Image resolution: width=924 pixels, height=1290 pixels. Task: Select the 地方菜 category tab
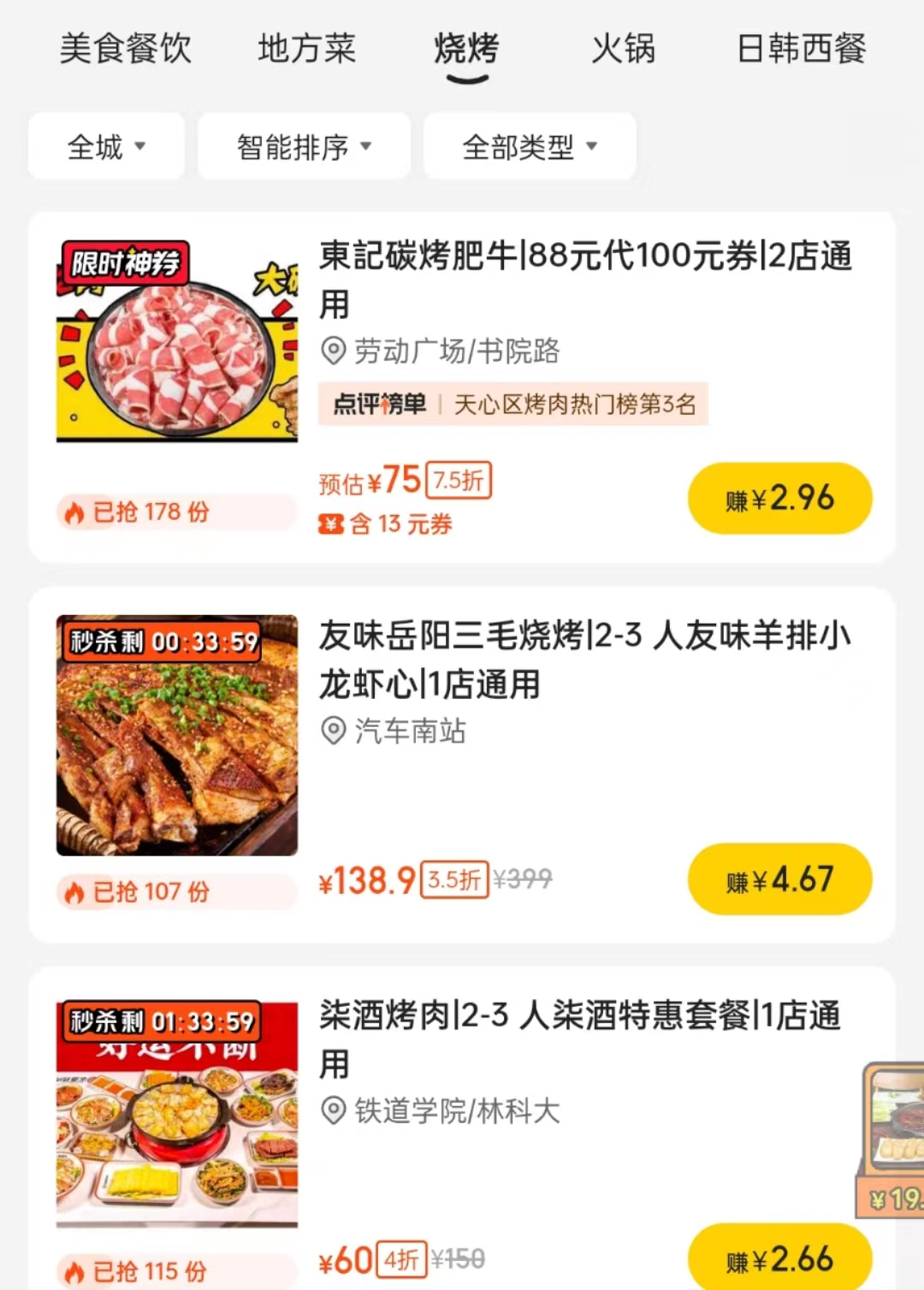(305, 50)
